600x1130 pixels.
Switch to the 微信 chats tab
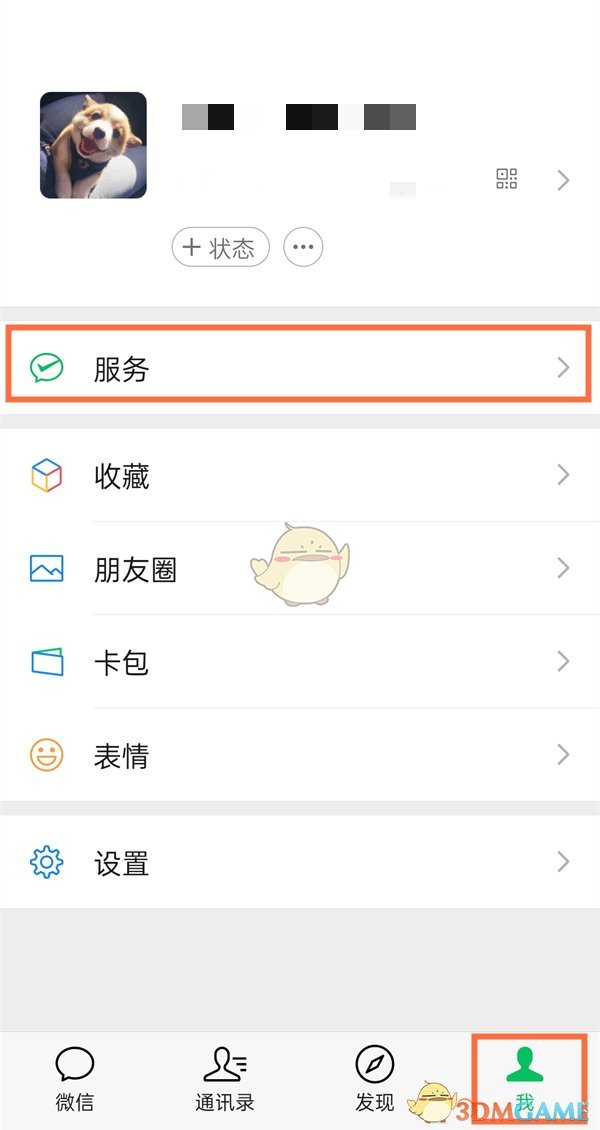(75, 1080)
